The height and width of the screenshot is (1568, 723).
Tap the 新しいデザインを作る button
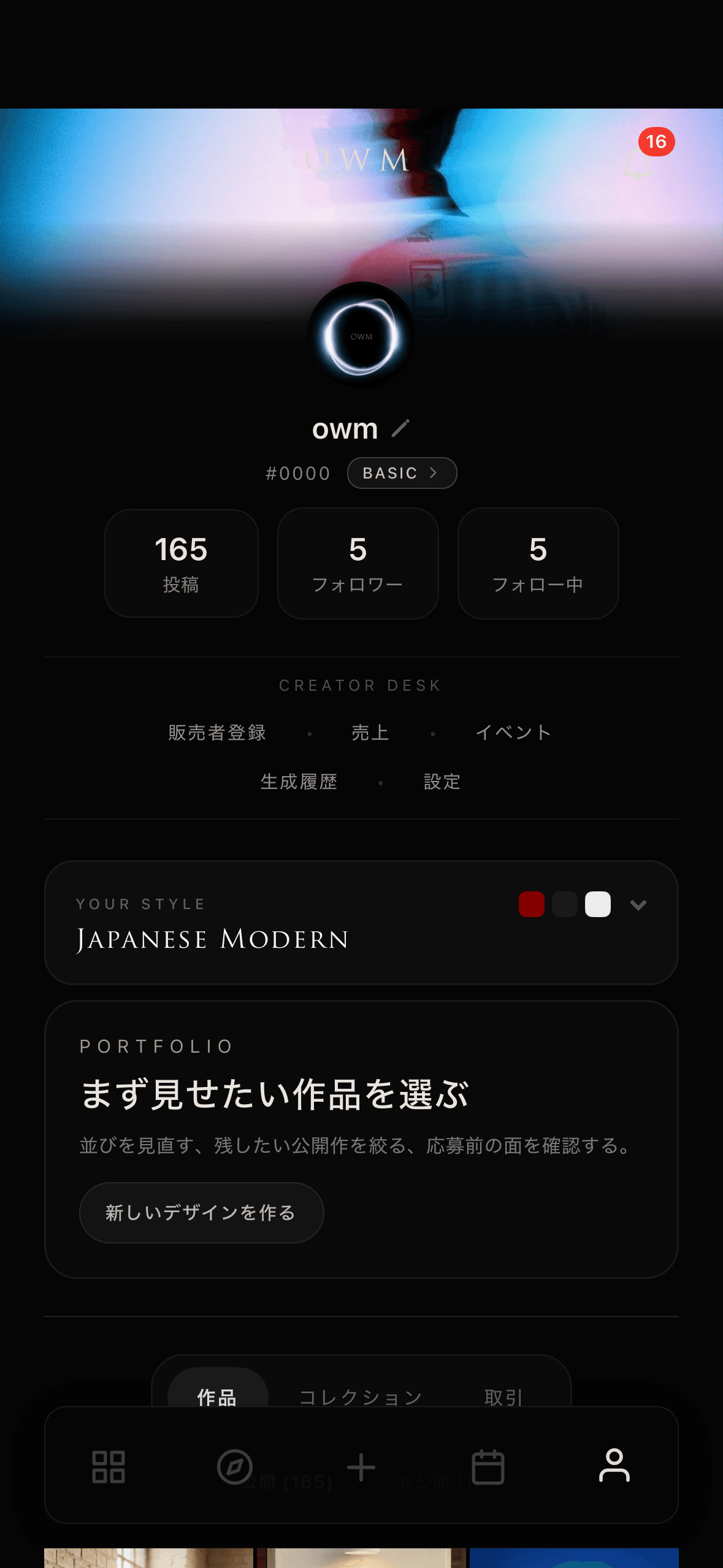coord(202,1212)
